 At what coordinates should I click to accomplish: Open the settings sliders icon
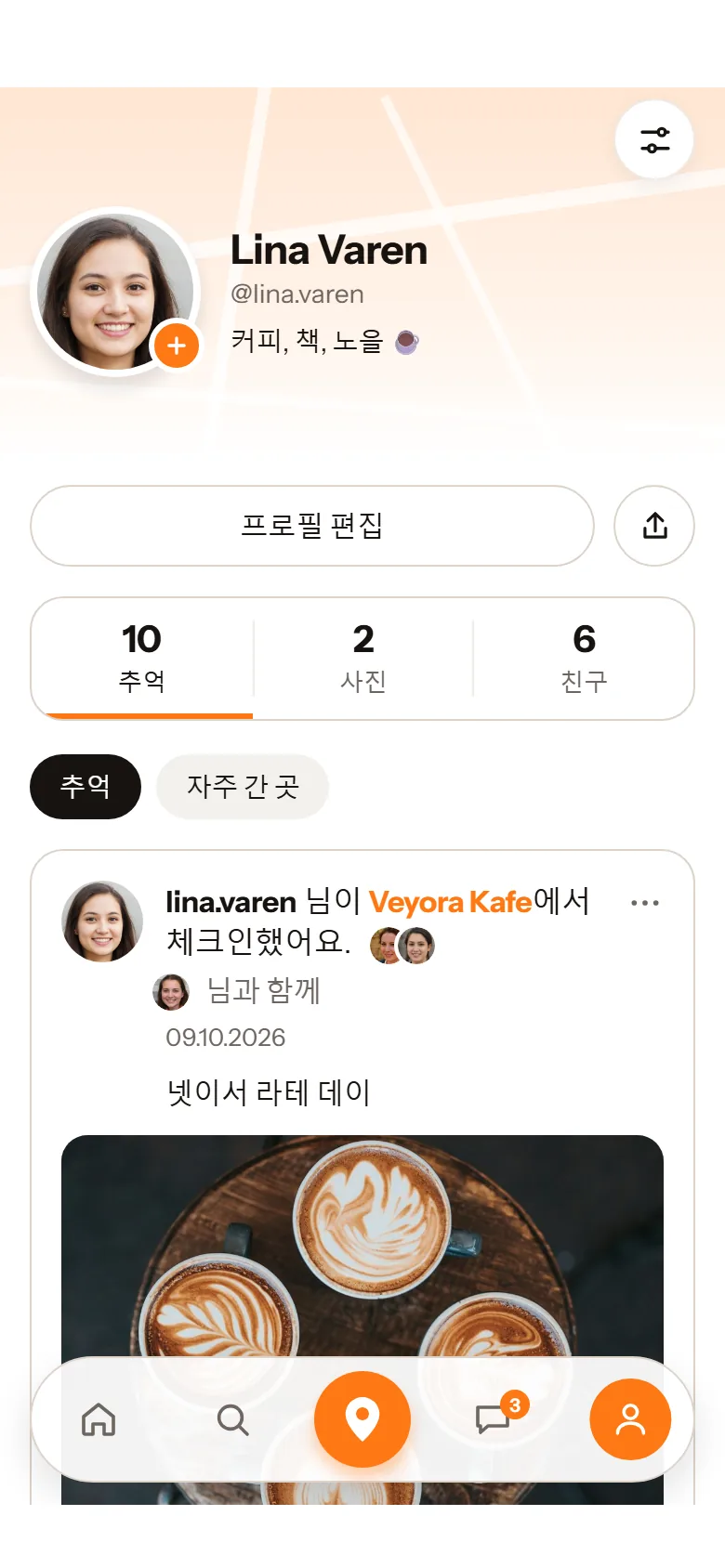click(x=654, y=140)
